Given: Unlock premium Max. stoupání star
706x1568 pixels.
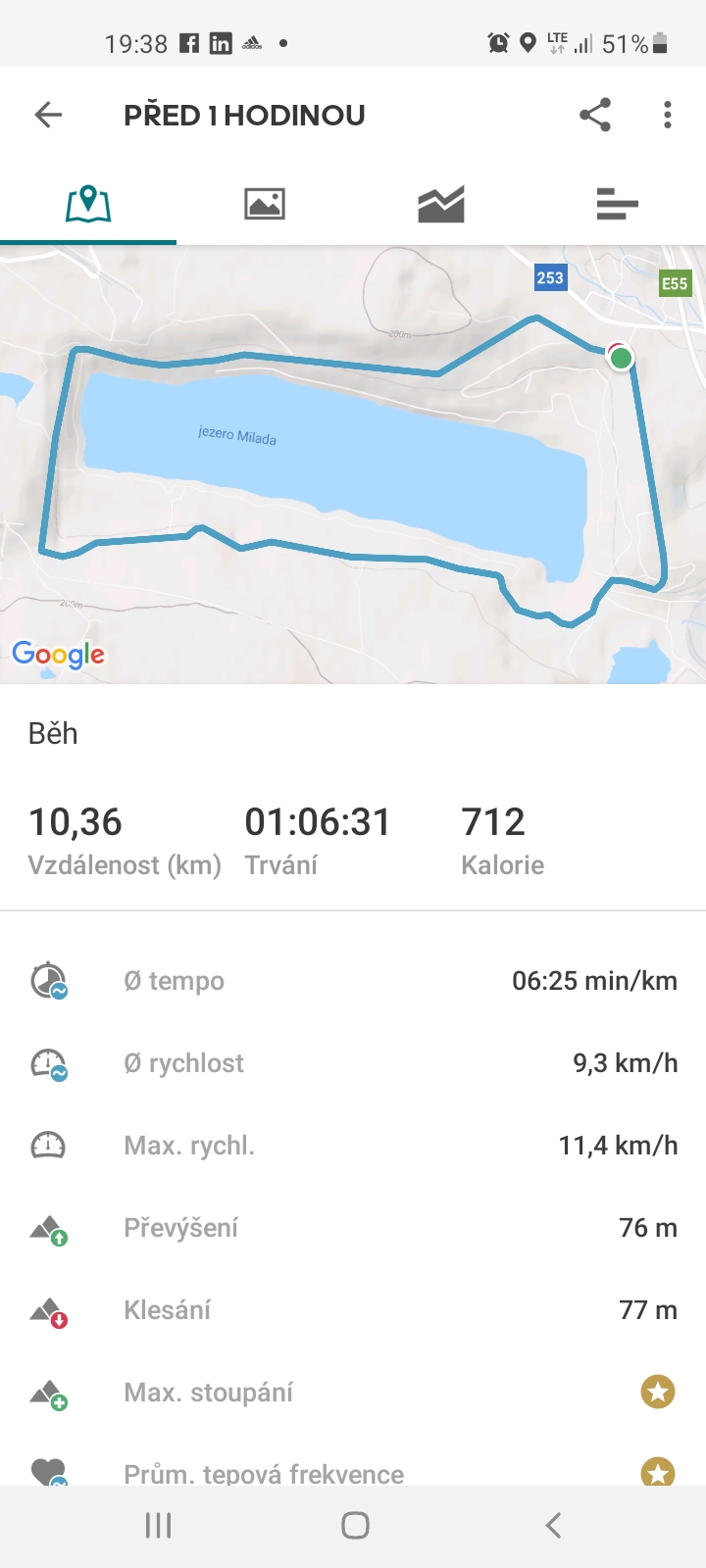Looking at the screenshot, I should 658,1392.
